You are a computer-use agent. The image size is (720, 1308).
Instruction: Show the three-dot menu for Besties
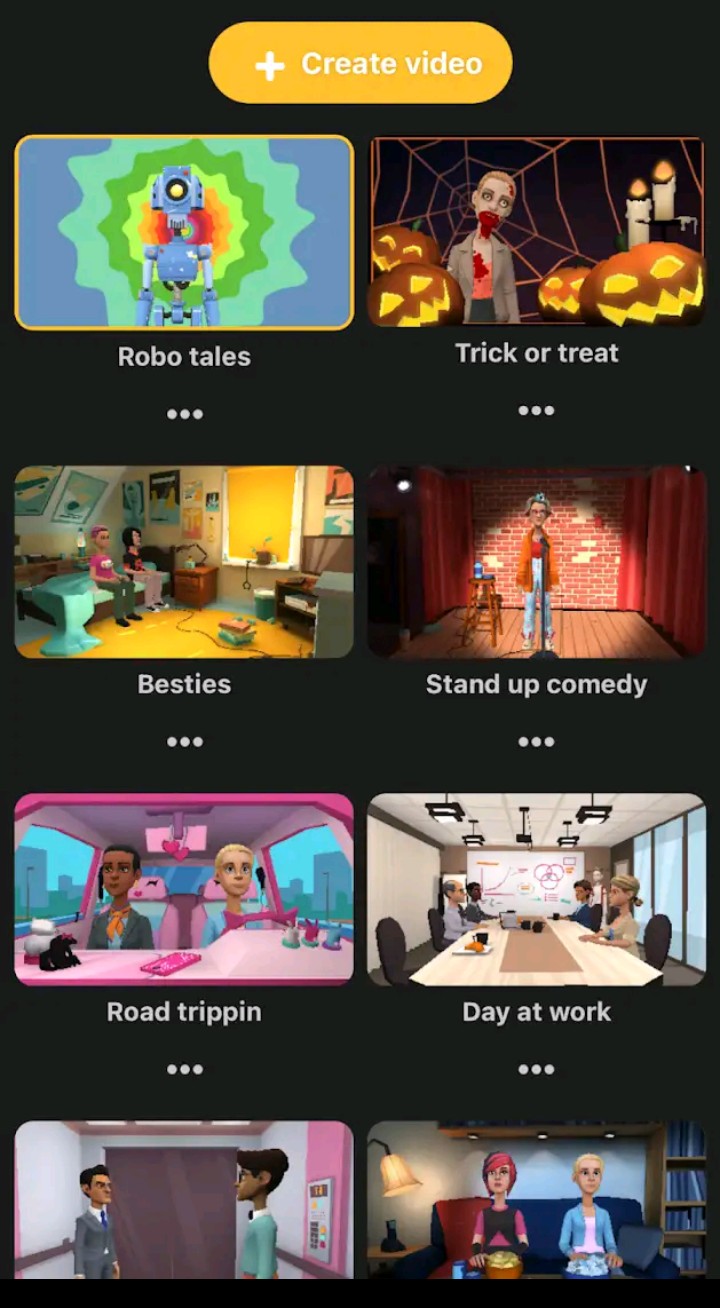pyautogui.click(x=185, y=742)
